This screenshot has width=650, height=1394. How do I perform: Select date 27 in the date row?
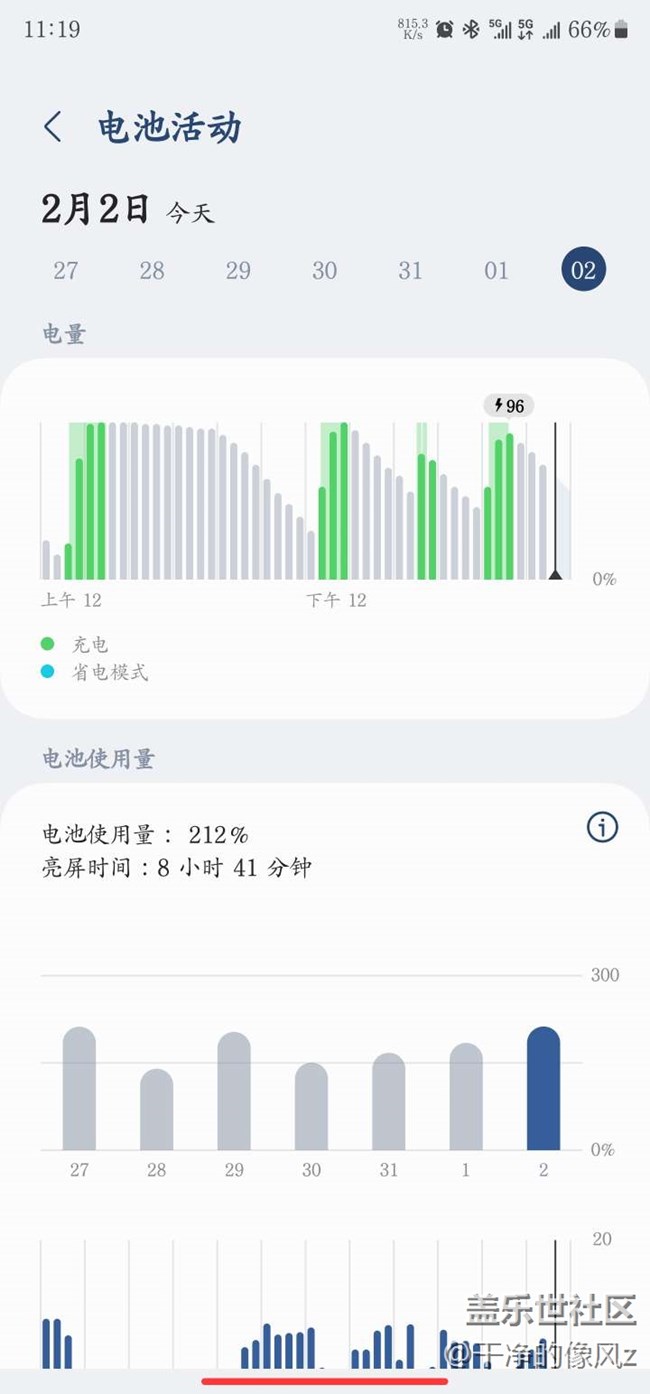(x=65, y=270)
